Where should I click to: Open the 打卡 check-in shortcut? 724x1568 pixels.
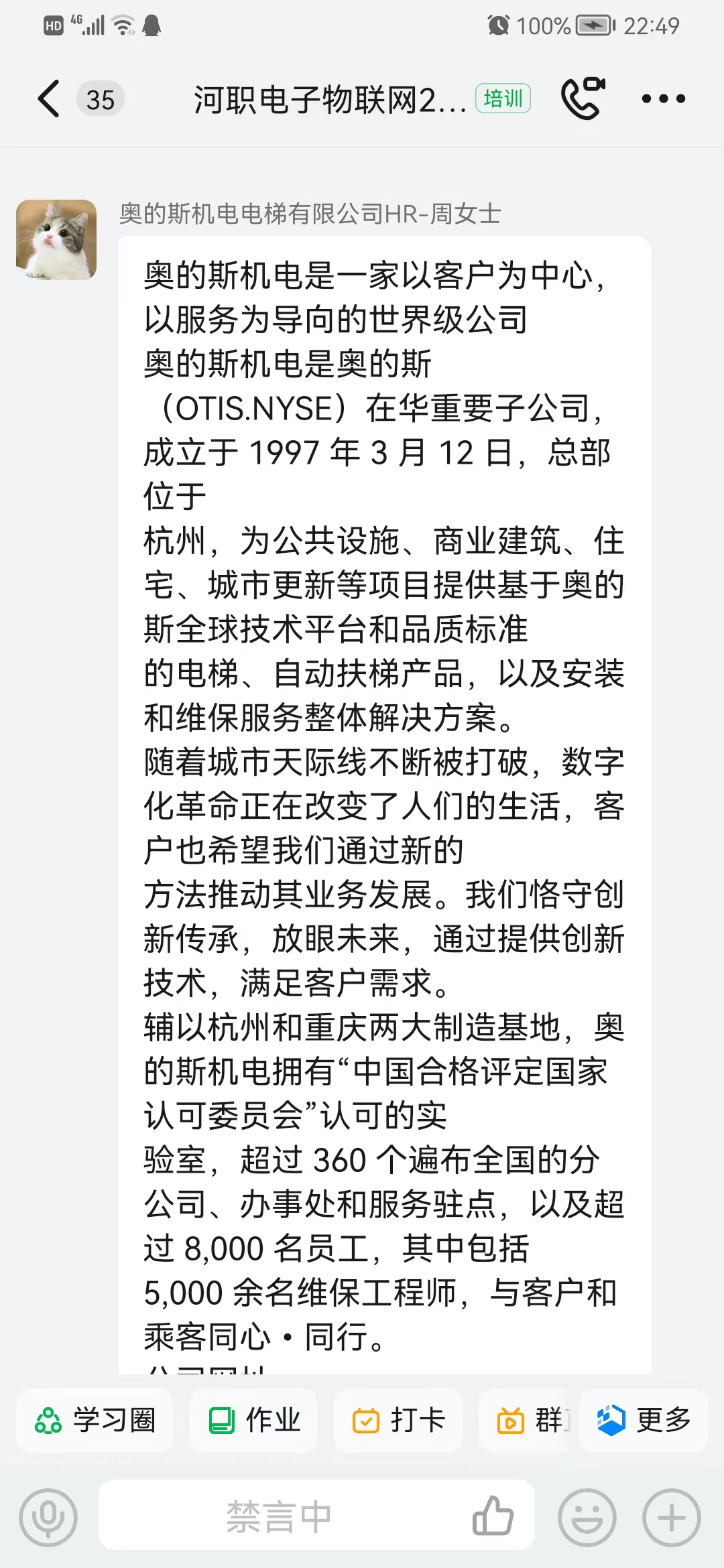coord(399,1420)
